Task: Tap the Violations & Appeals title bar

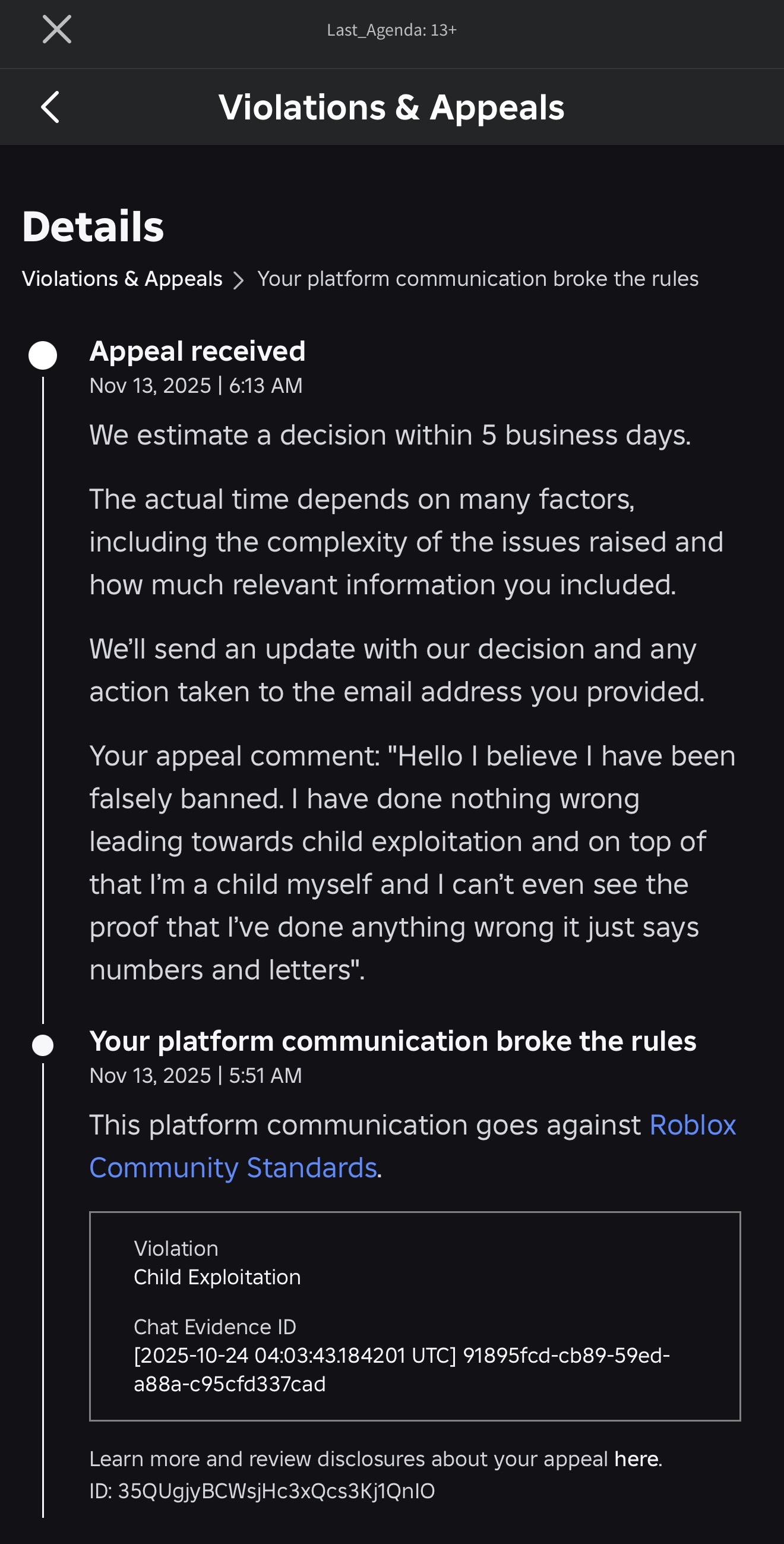Action: point(391,108)
